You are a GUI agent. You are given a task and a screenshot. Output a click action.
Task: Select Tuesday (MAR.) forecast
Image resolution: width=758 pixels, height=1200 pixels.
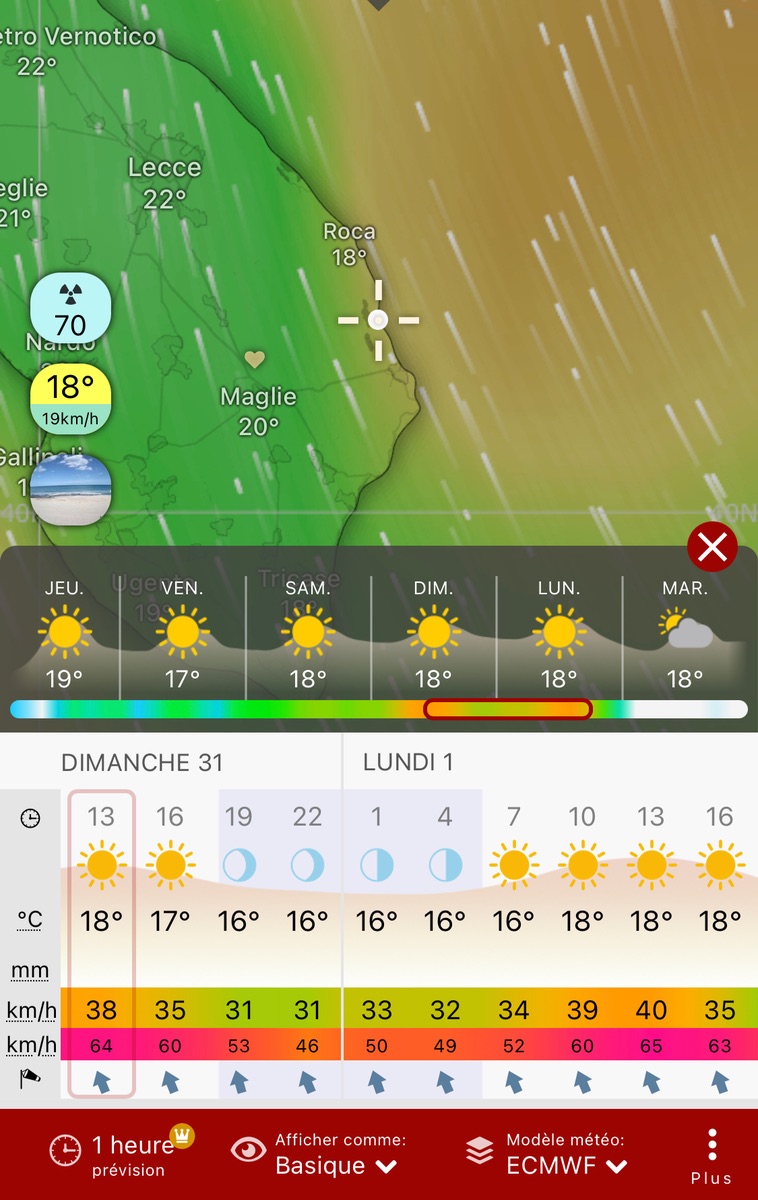685,636
